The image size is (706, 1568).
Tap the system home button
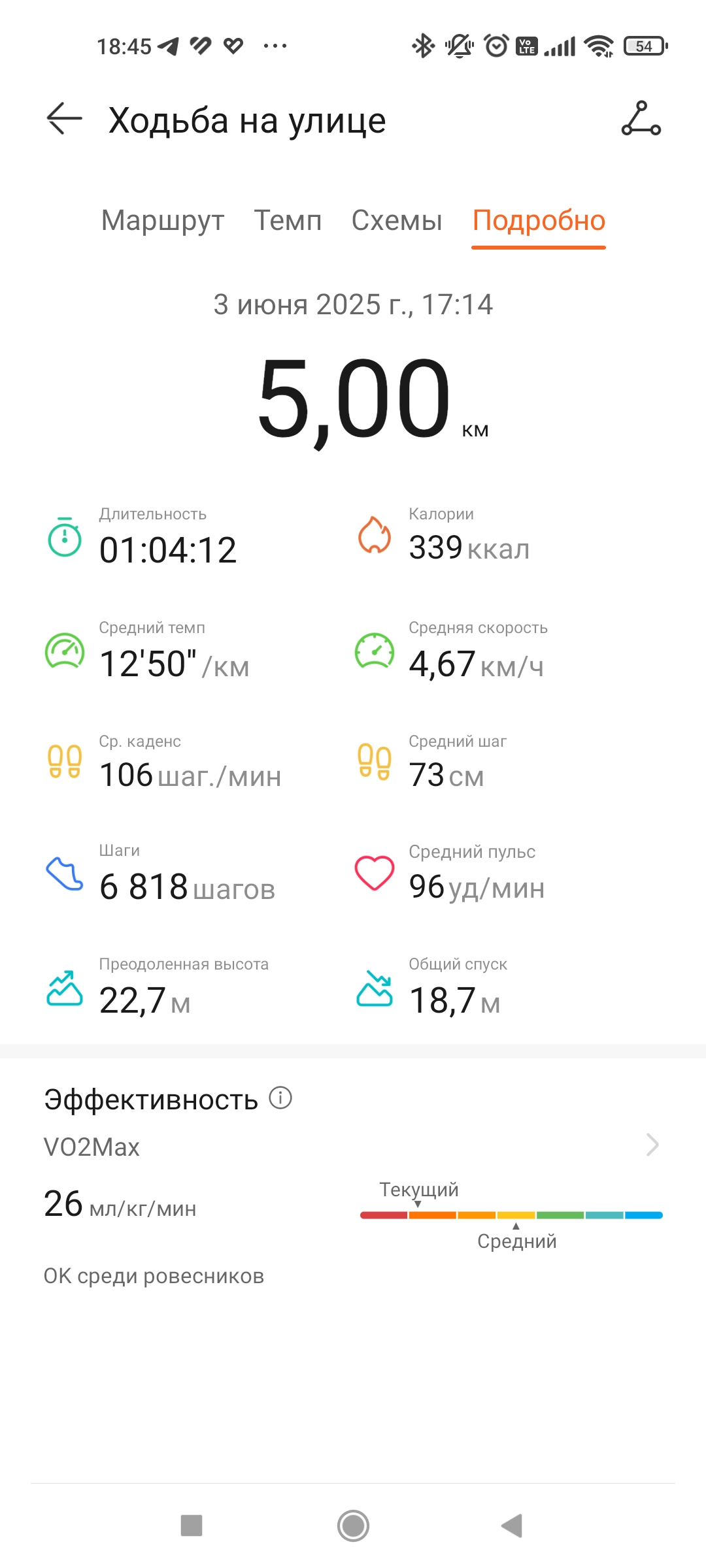click(x=353, y=1526)
